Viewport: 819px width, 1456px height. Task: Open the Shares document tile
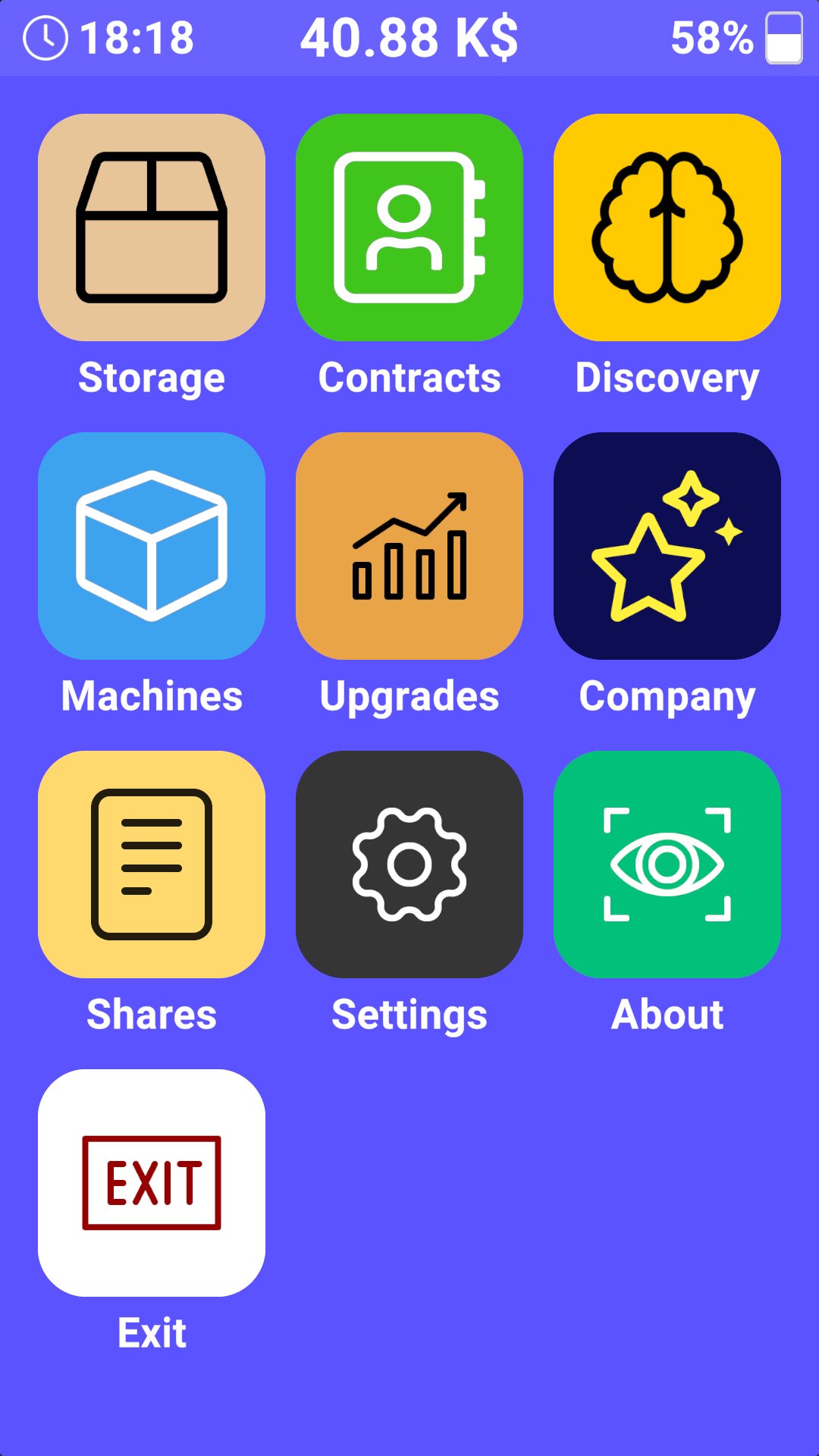click(x=152, y=864)
